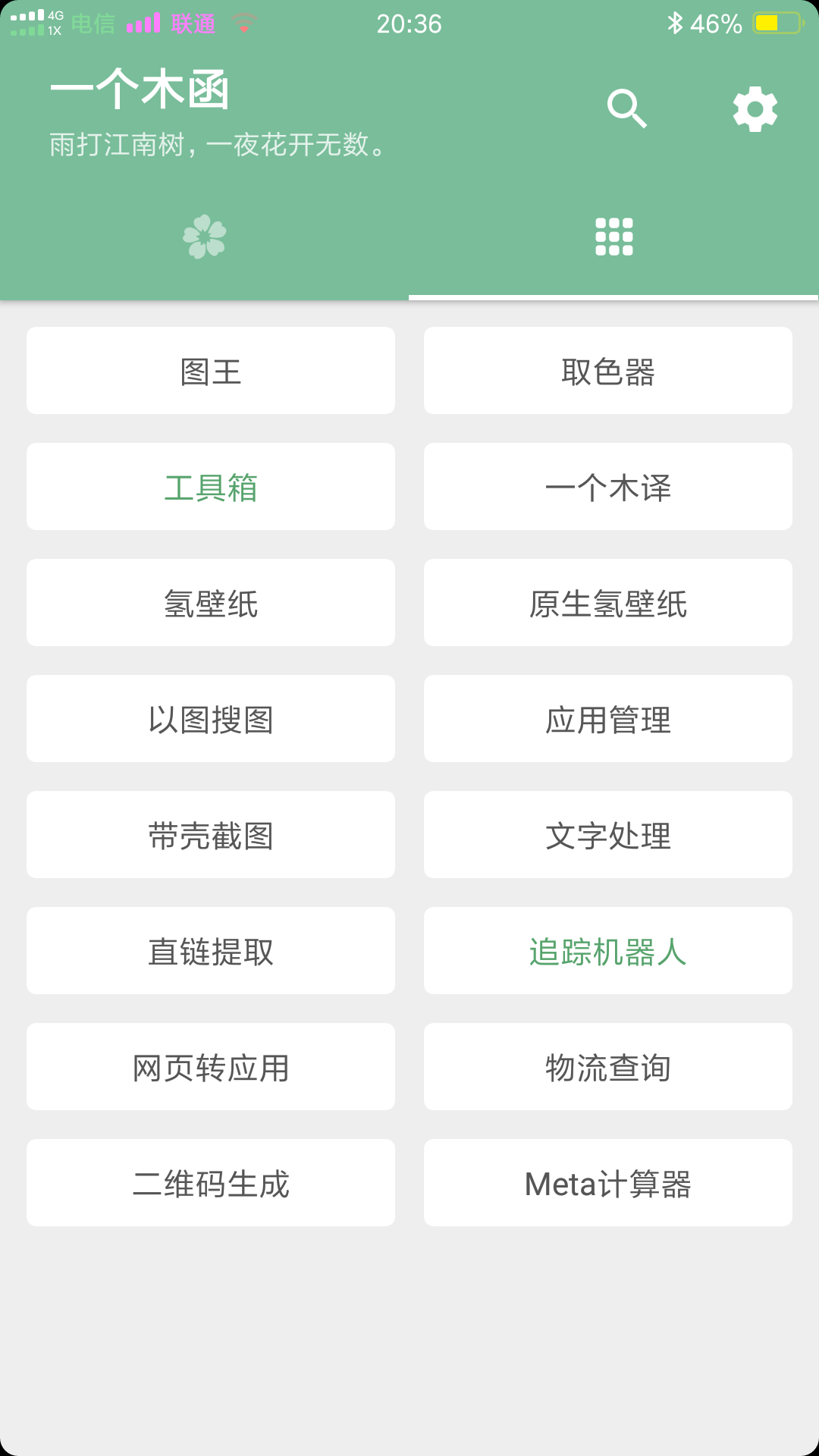Open the search icon
The height and width of the screenshot is (1456, 819).
click(x=626, y=109)
